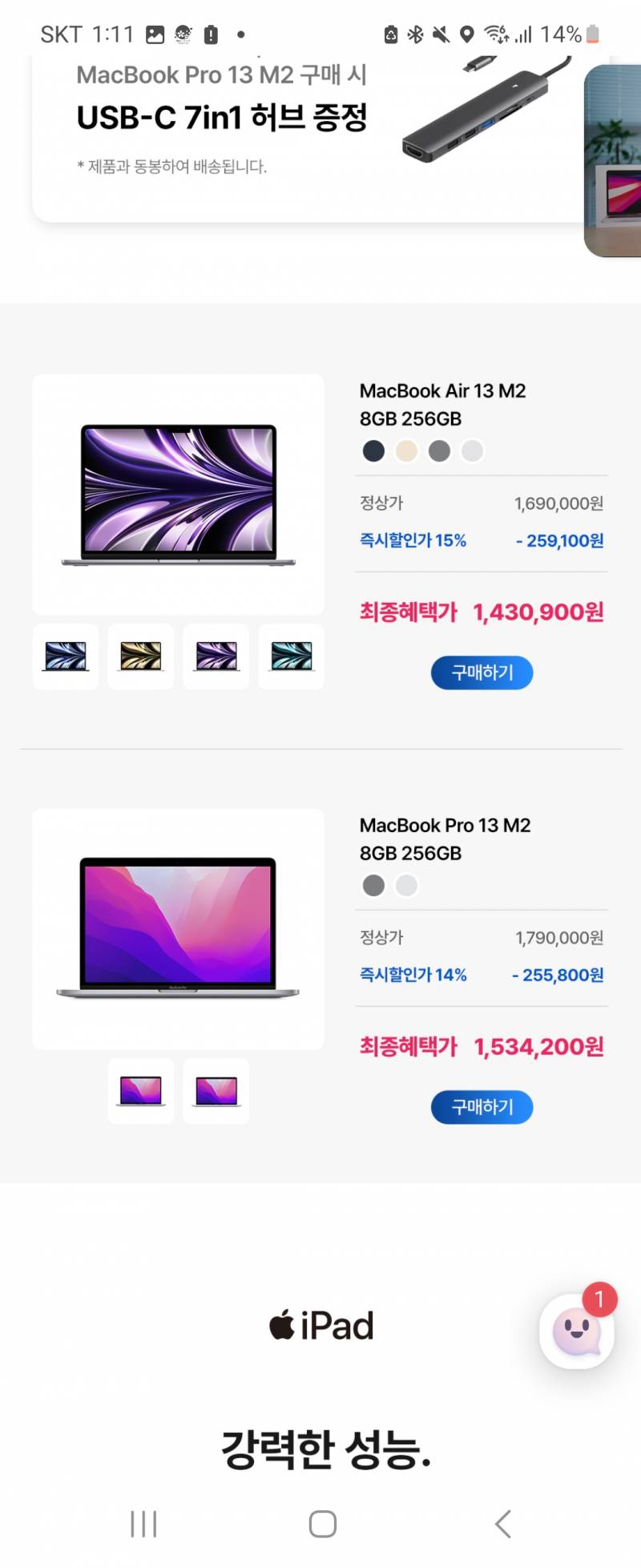
Task: View fourth MacBook Air thumbnail image
Action: [x=292, y=657]
